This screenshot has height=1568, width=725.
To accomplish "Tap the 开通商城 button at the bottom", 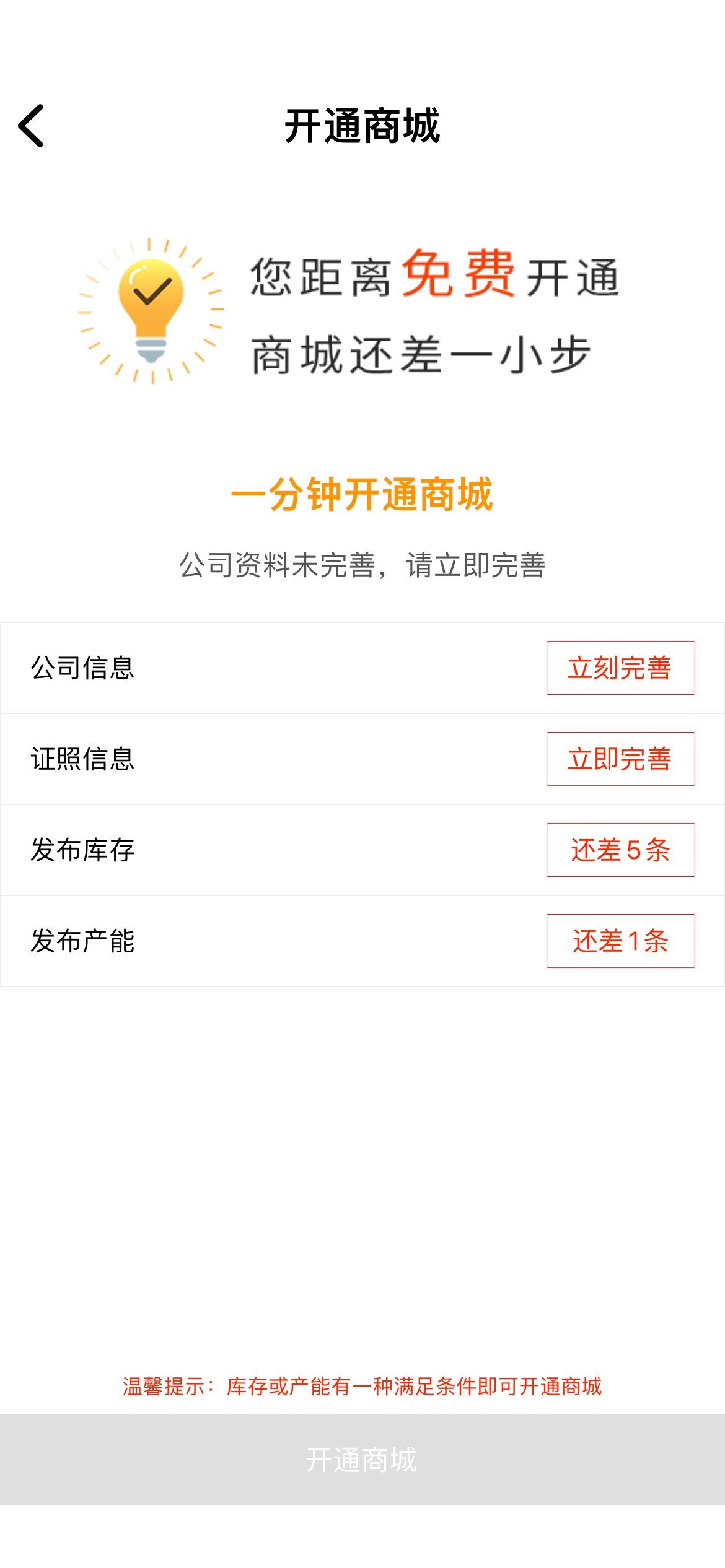I will coord(362,1459).
